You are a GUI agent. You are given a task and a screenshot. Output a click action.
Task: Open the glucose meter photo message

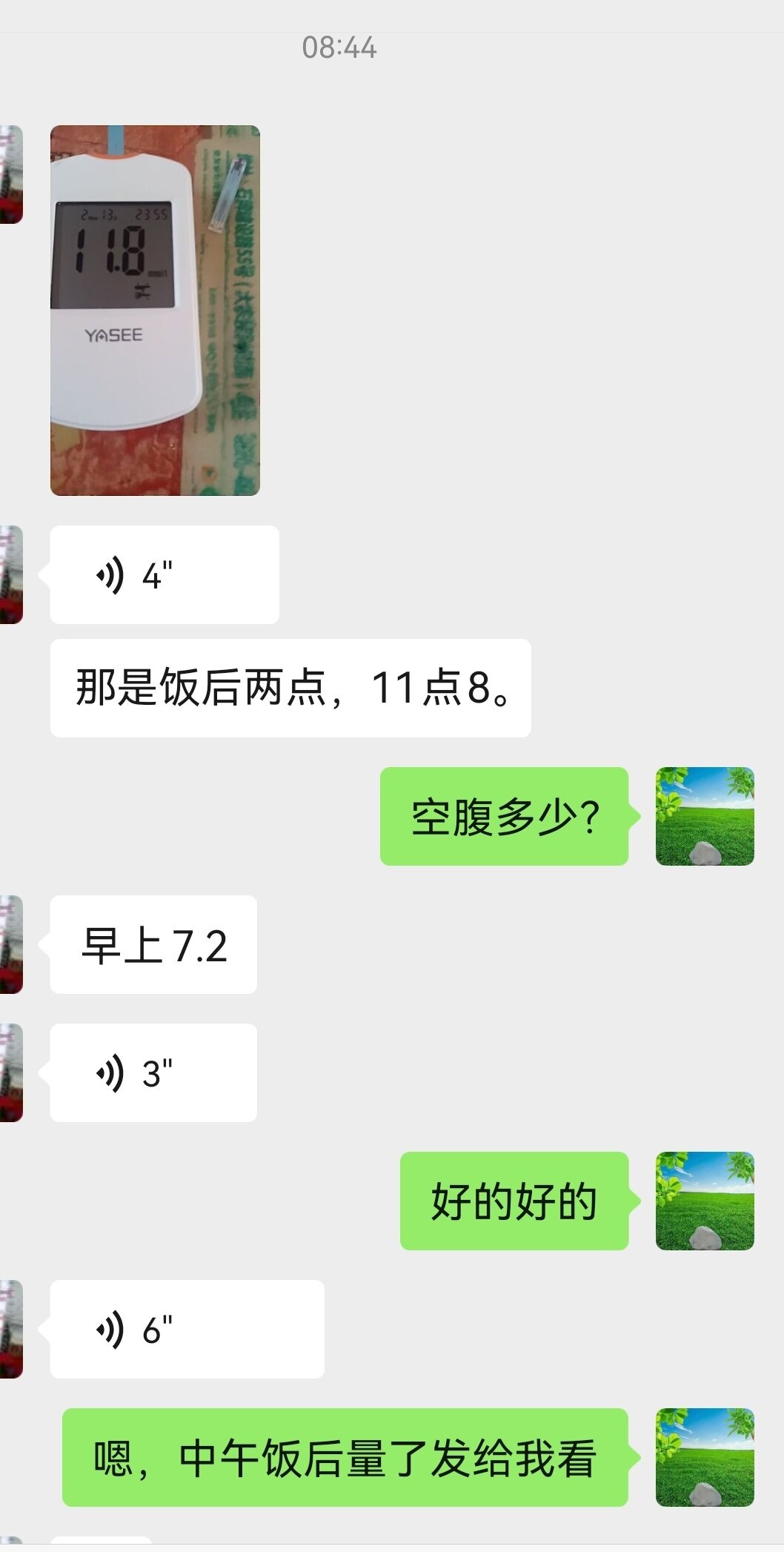155,311
